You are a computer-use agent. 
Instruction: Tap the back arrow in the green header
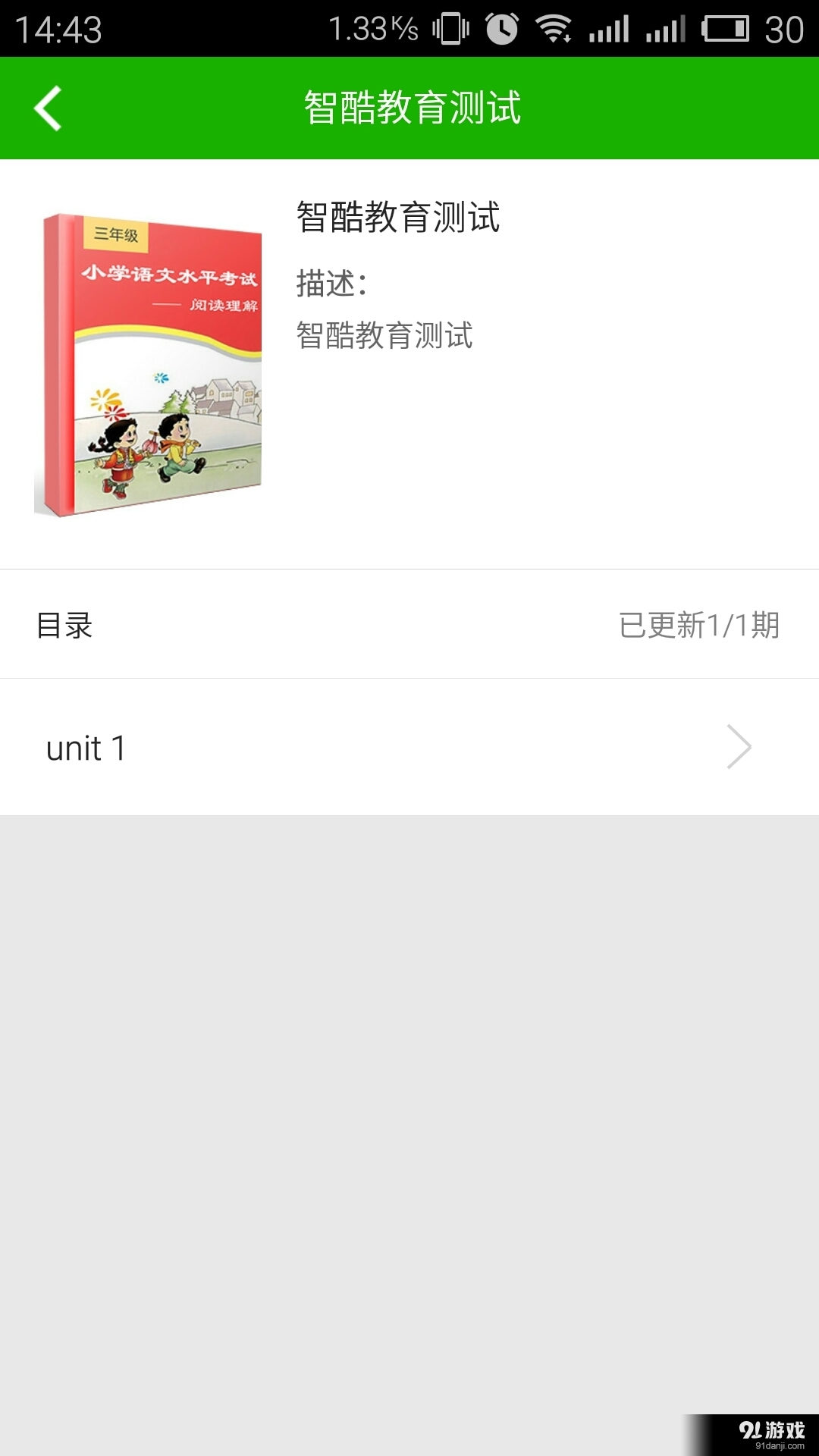[48, 107]
